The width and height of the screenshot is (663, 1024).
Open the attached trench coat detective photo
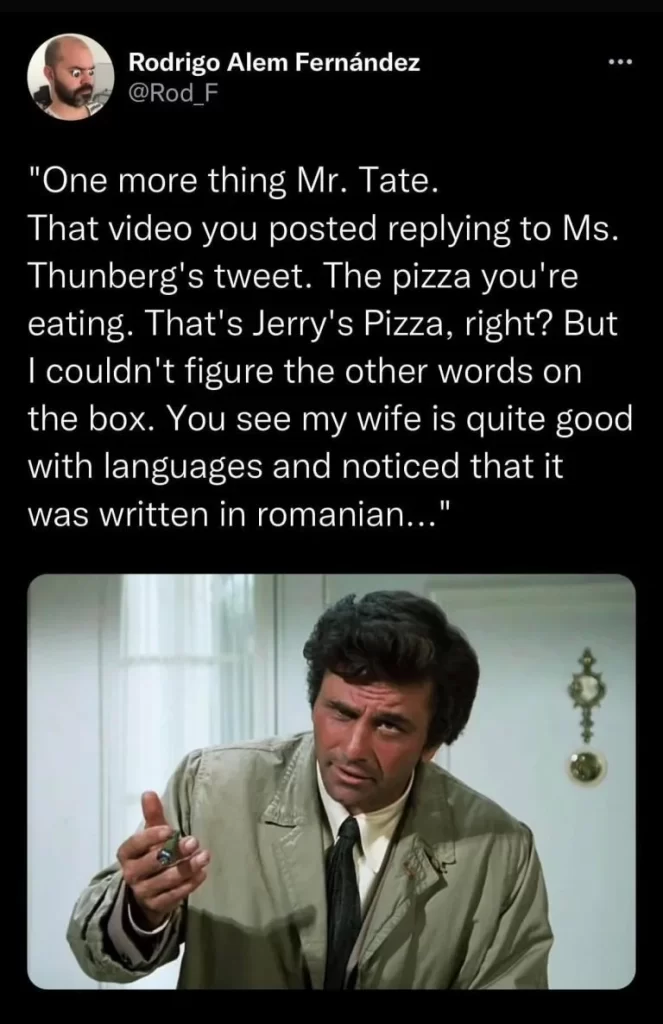(x=331, y=781)
